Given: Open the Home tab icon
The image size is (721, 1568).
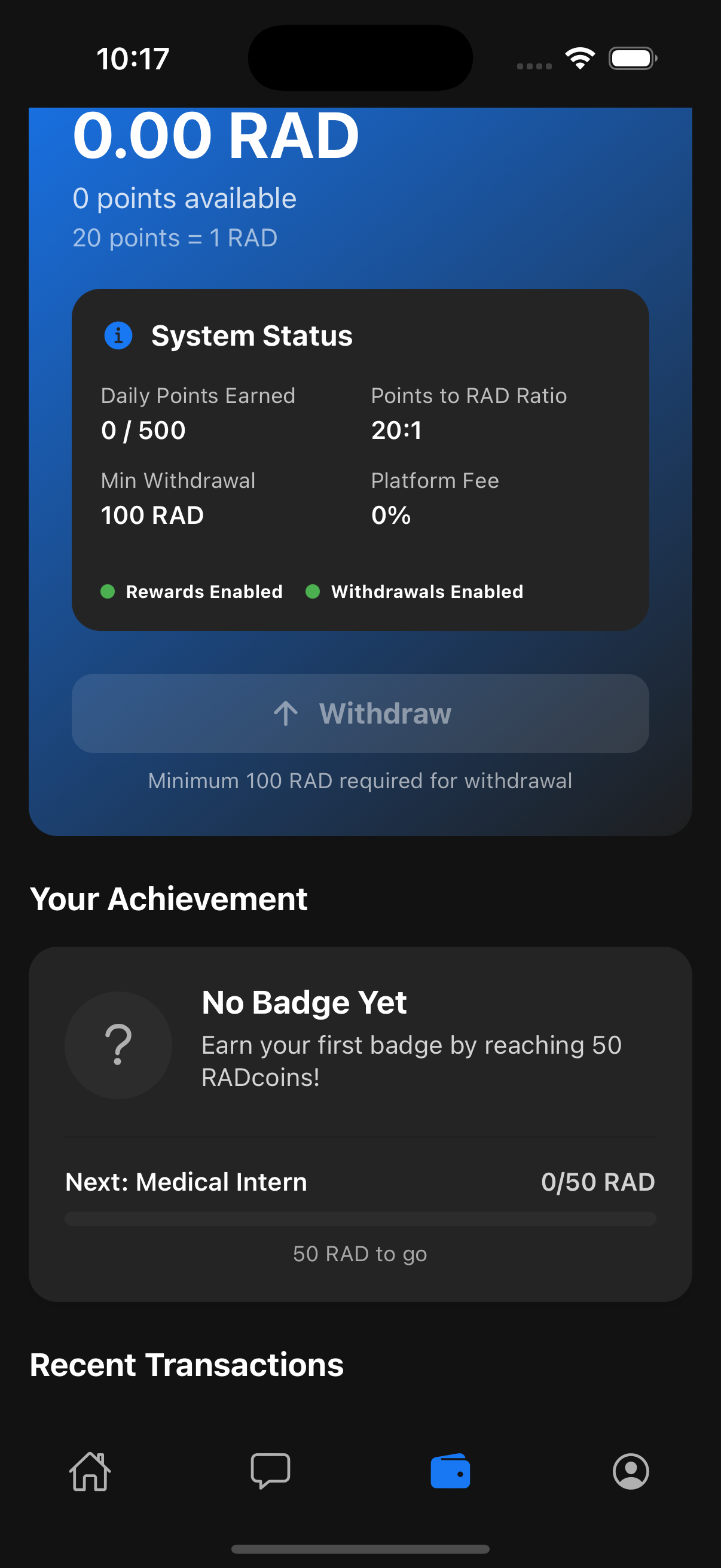Looking at the screenshot, I should (x=90, y=1472).
